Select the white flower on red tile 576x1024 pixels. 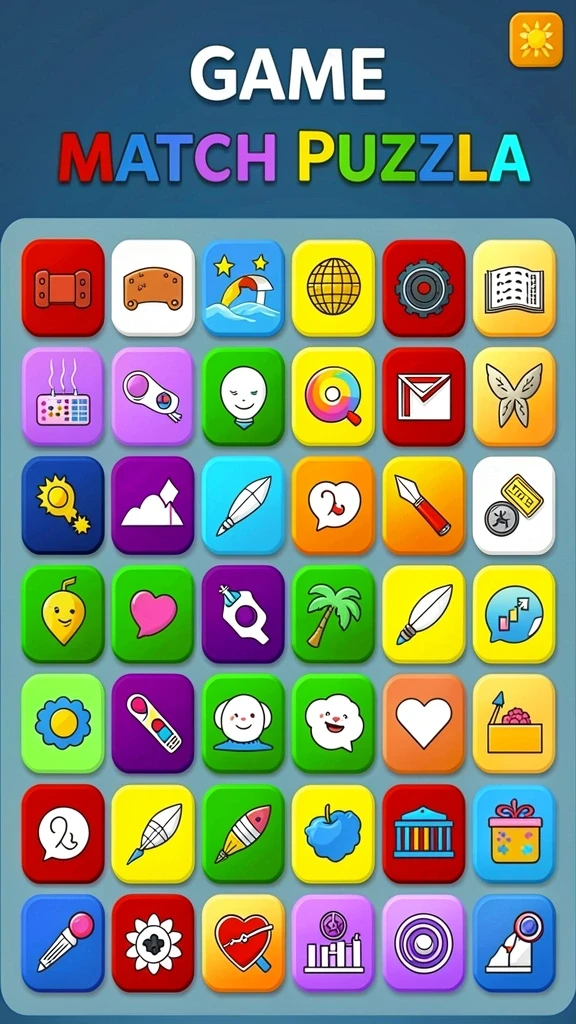point(153,943)
